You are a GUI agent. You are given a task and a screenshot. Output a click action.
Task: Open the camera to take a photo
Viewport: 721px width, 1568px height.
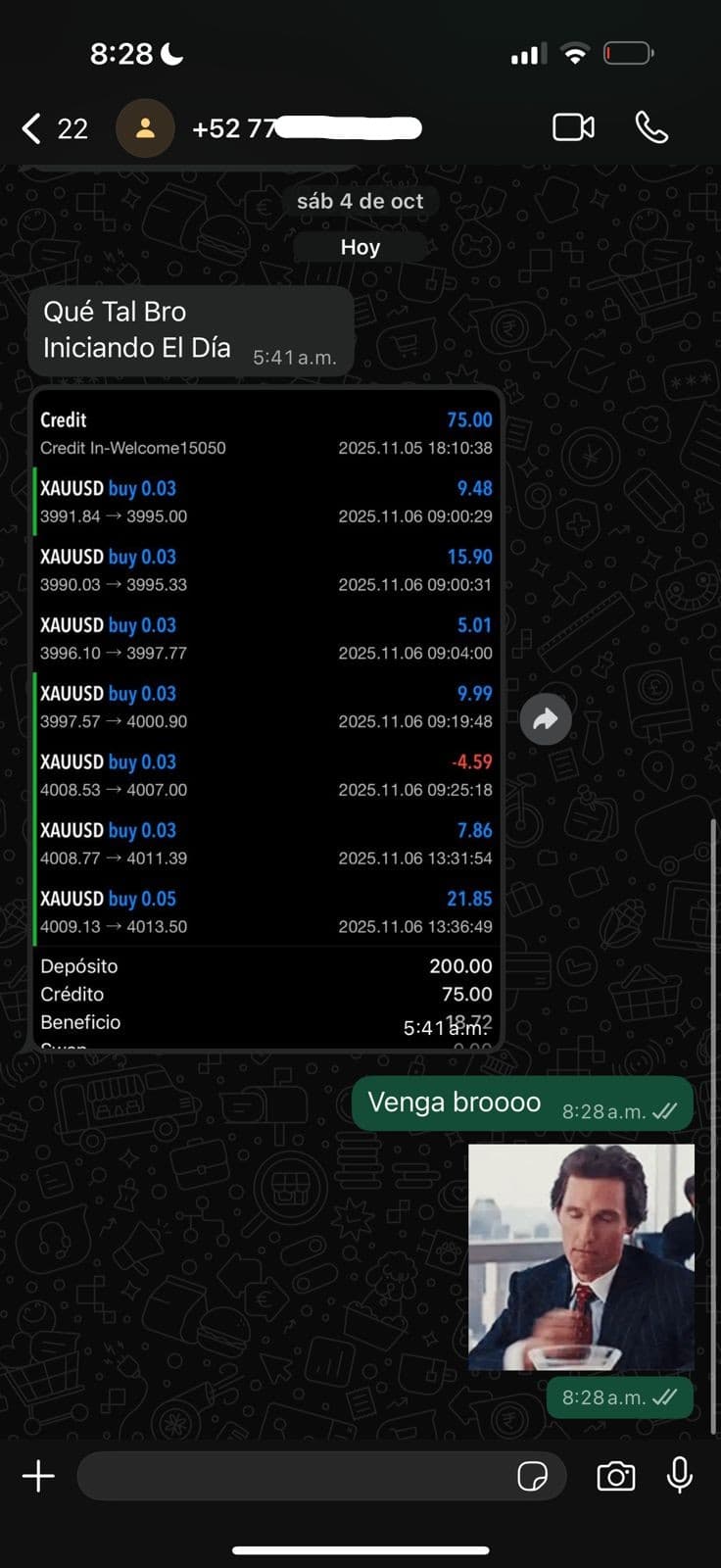(x=615, y=1476)
